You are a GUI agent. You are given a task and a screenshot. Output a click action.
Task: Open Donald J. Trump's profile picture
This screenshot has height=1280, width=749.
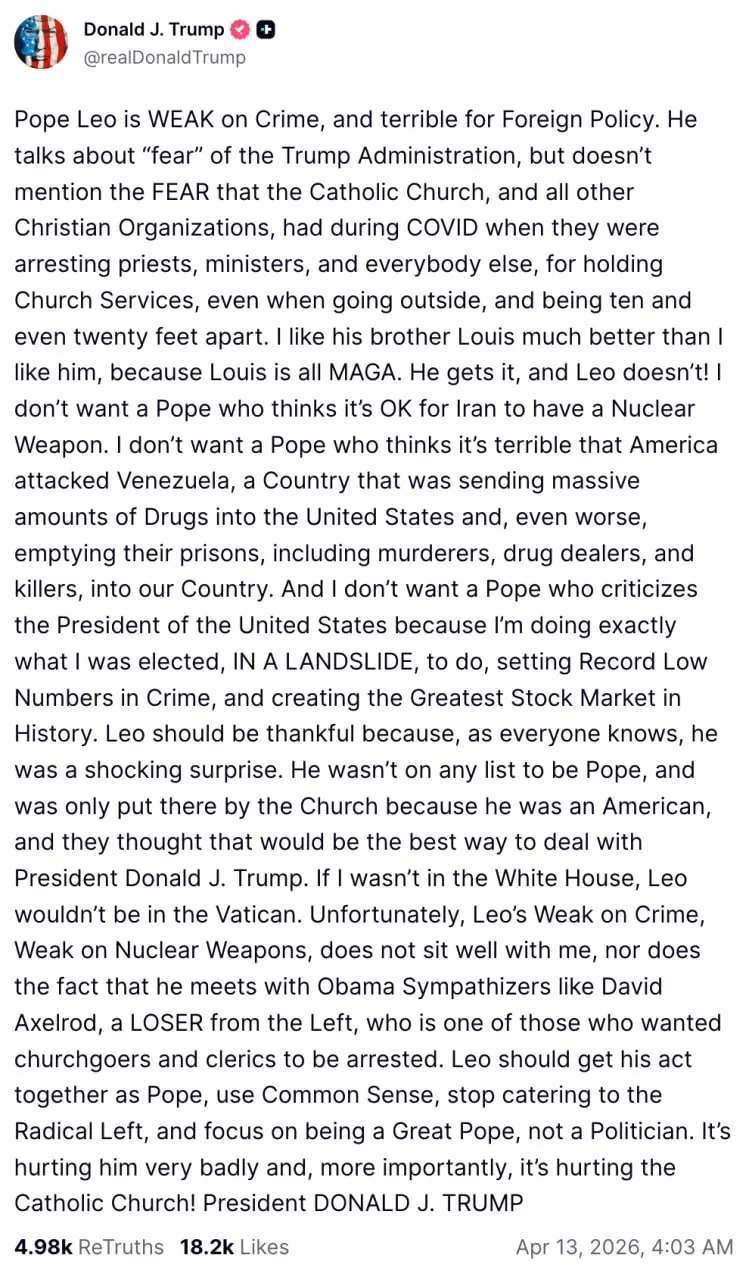click(41, 42)
